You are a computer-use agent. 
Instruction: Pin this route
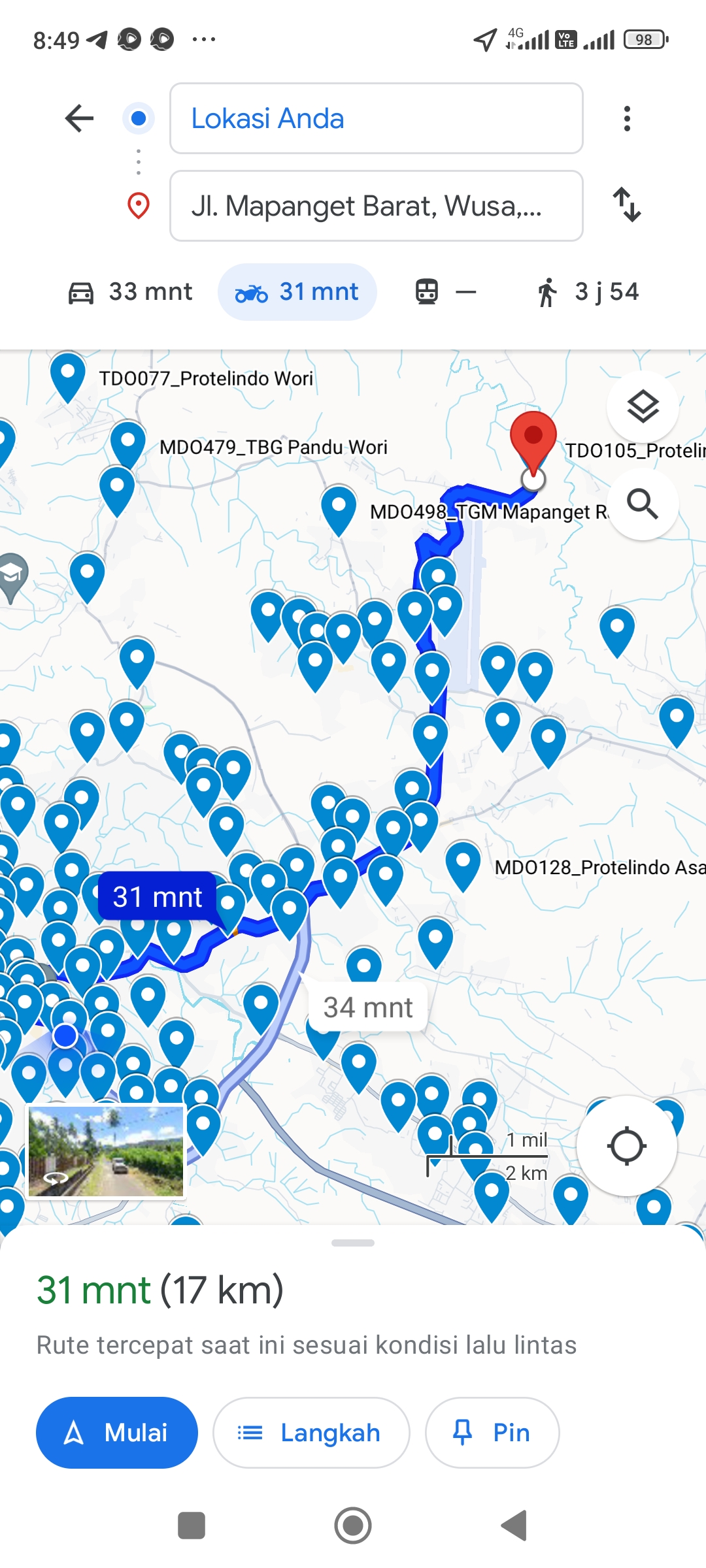point(492,1433)
